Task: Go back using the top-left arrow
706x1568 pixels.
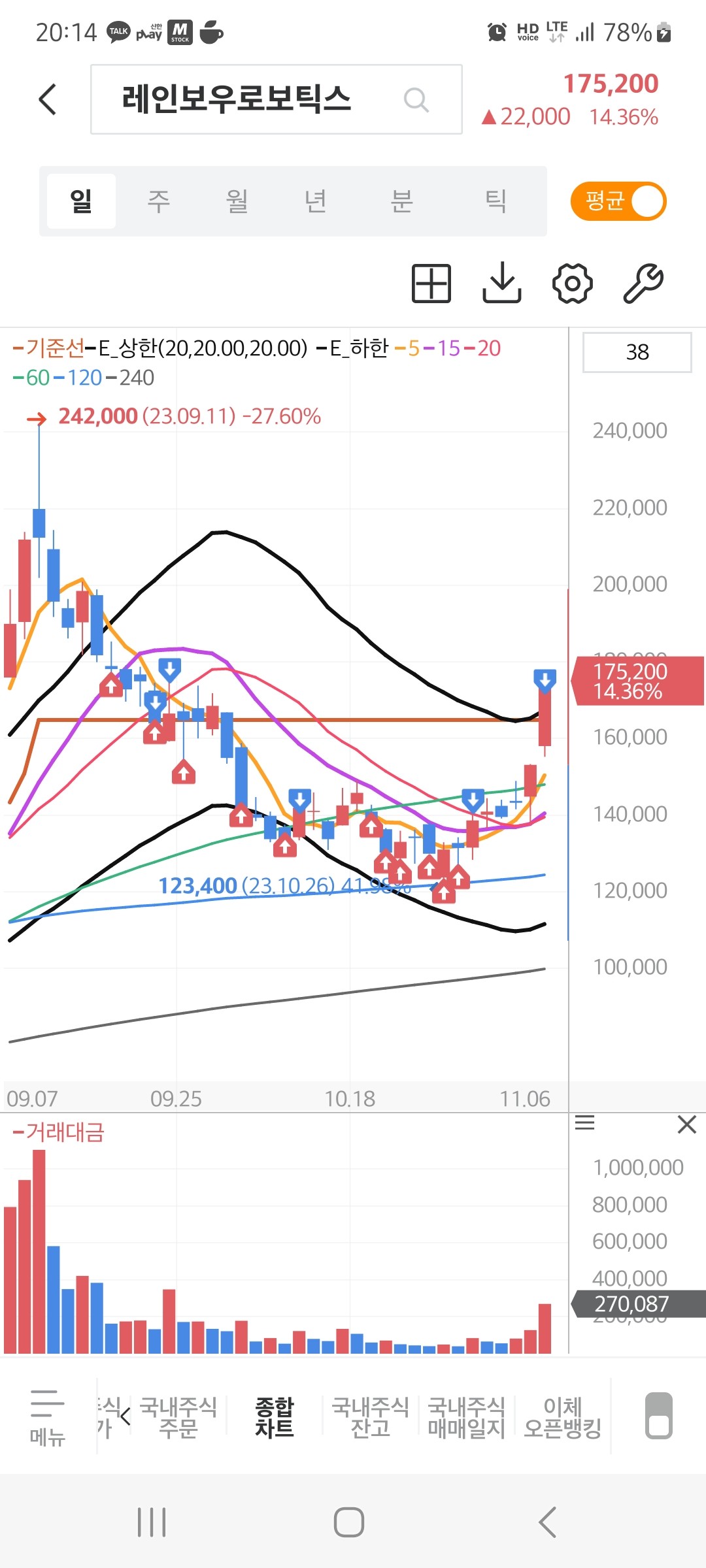Action: [48, 99]
